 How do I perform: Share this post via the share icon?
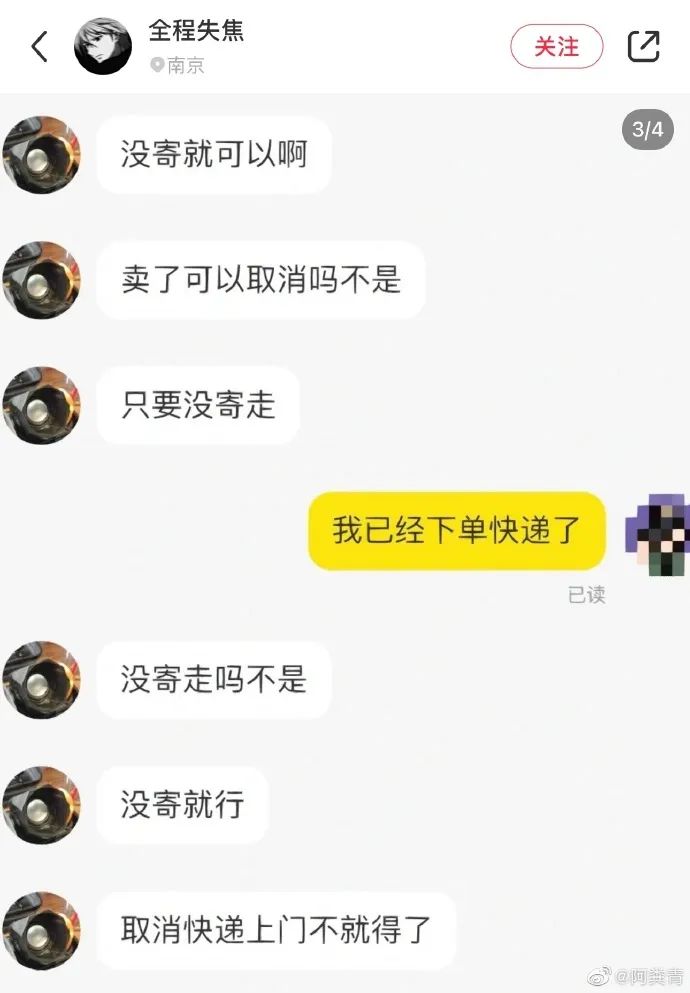pos(643,47)
